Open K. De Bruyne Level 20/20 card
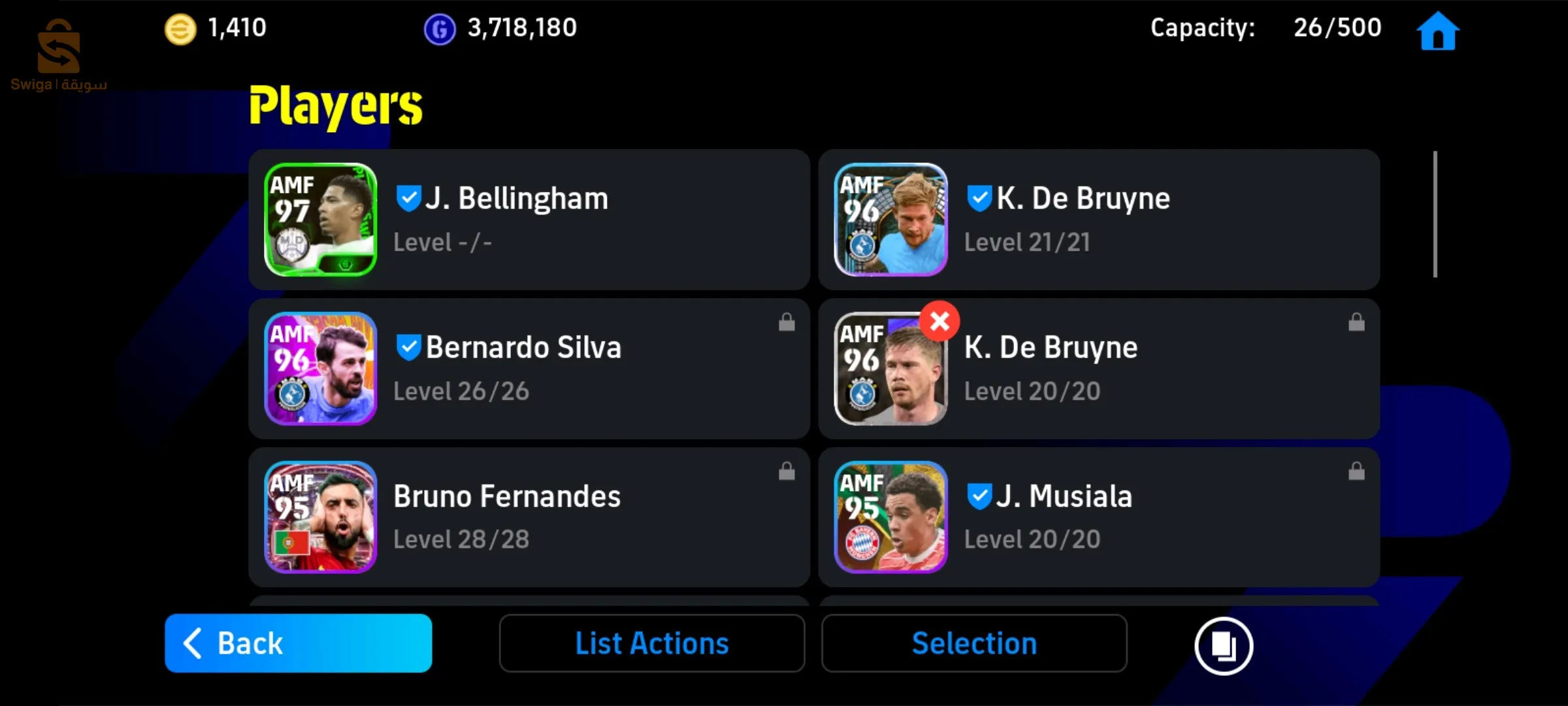Viewport: 1568px width, 706px height. (1099, 369)
